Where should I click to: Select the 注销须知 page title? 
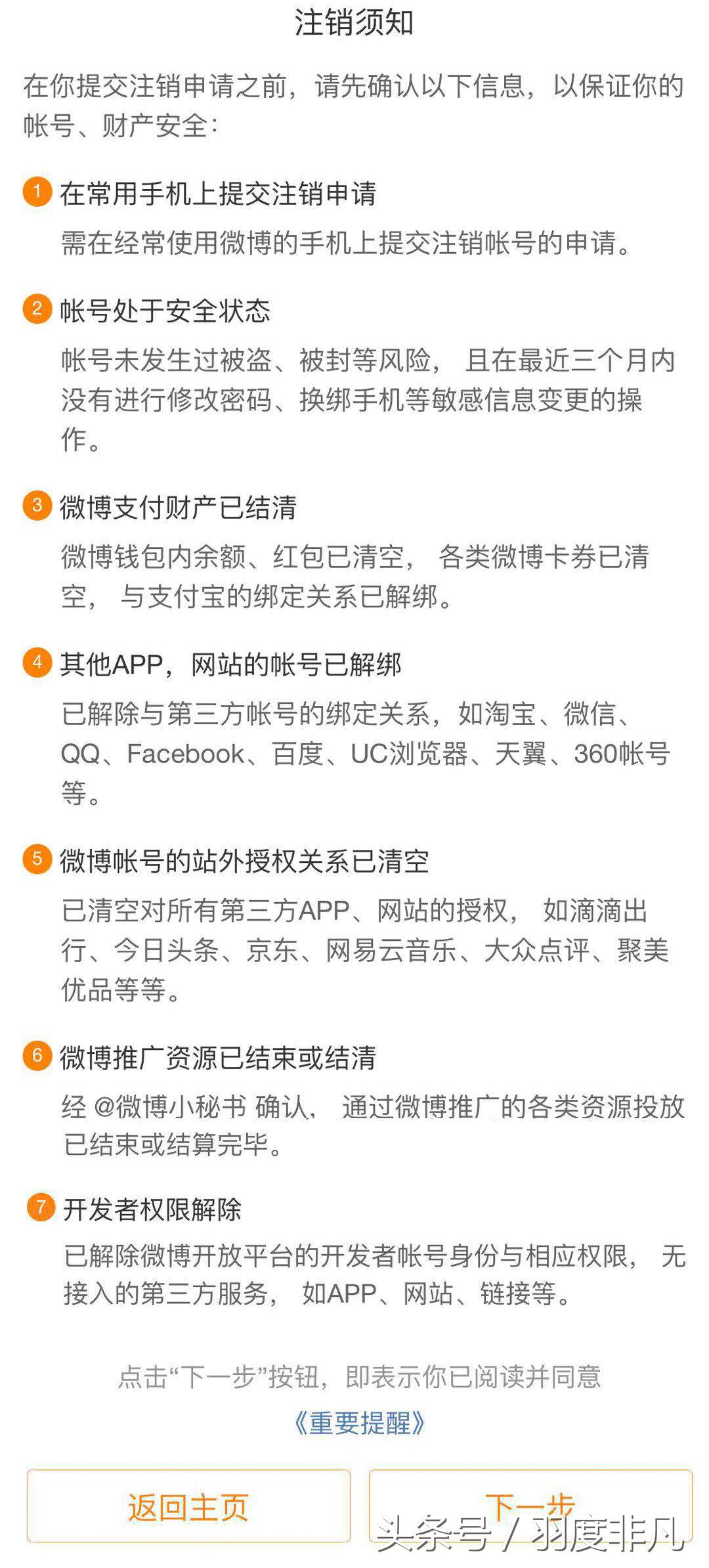pos(354,23)
